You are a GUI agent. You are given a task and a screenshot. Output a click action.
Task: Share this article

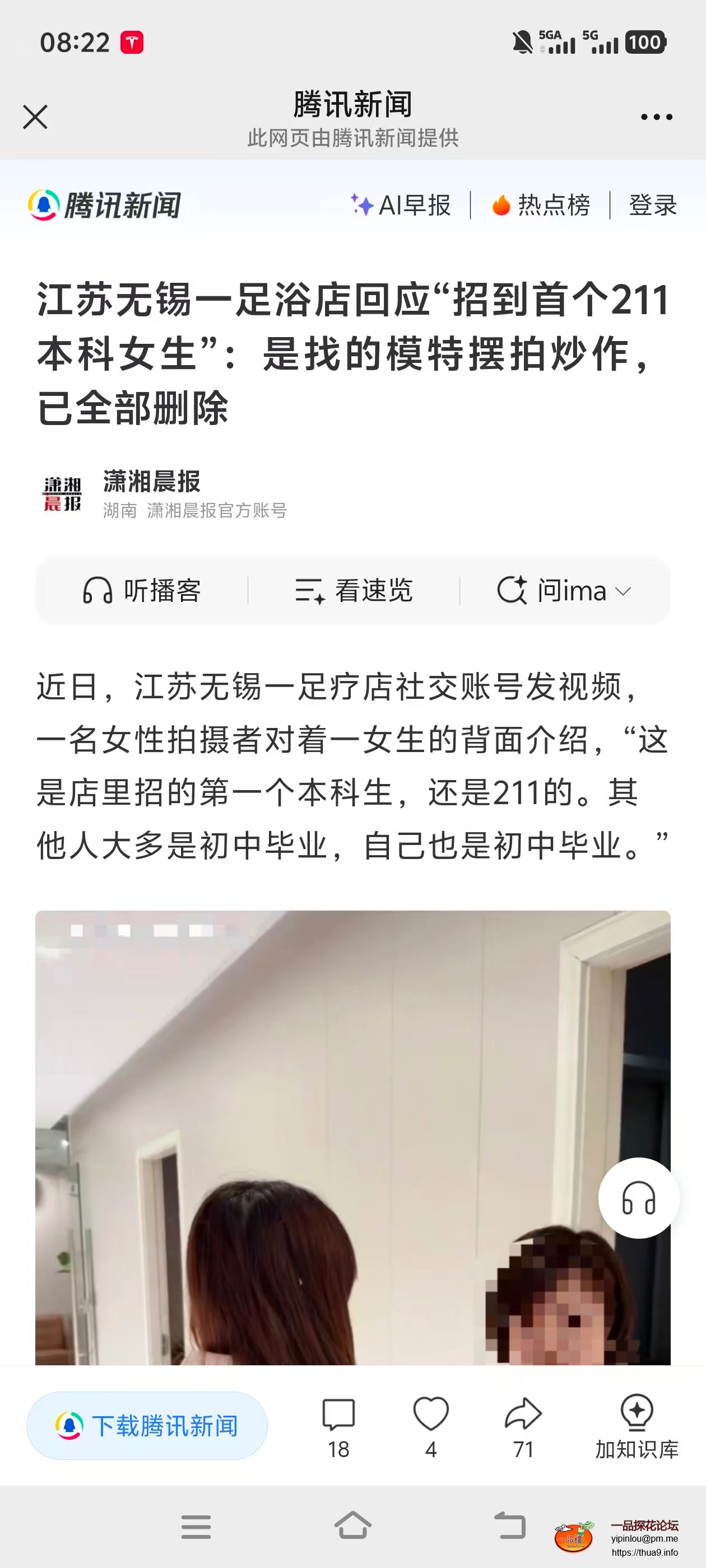click(523, 1426)
